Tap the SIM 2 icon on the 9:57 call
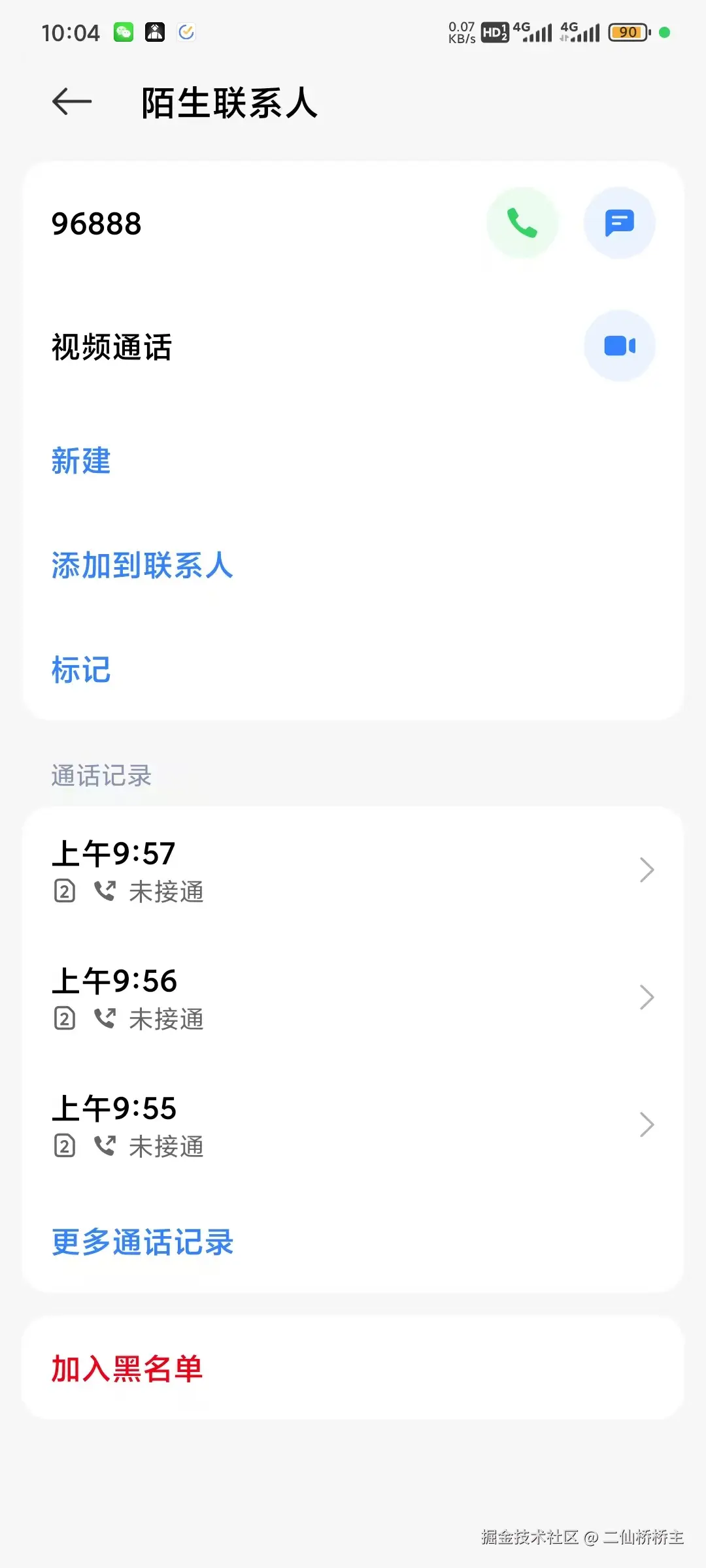 (64, 890)
